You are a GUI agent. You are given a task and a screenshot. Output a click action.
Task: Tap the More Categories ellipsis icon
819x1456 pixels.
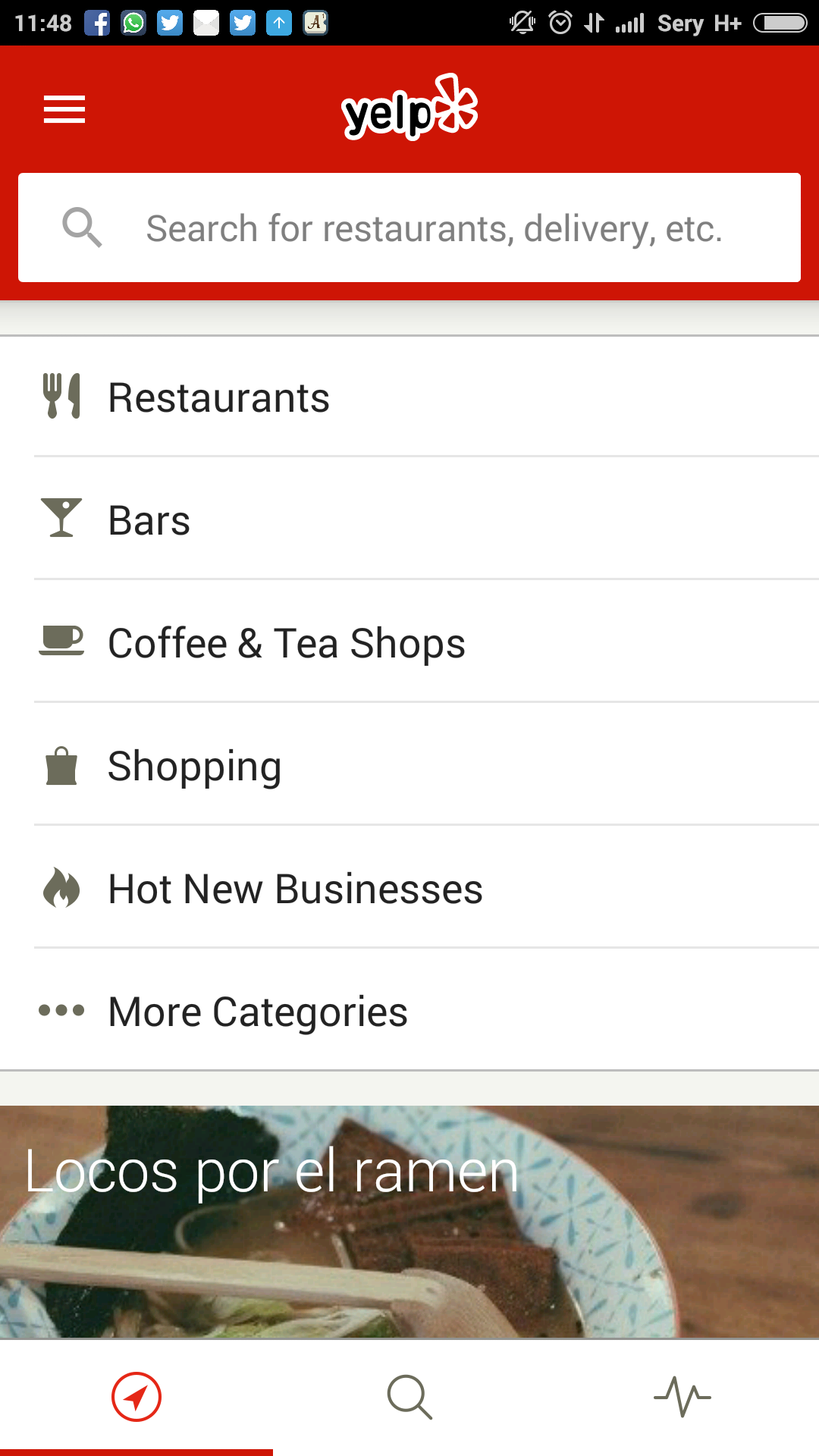click(61, 1011)
